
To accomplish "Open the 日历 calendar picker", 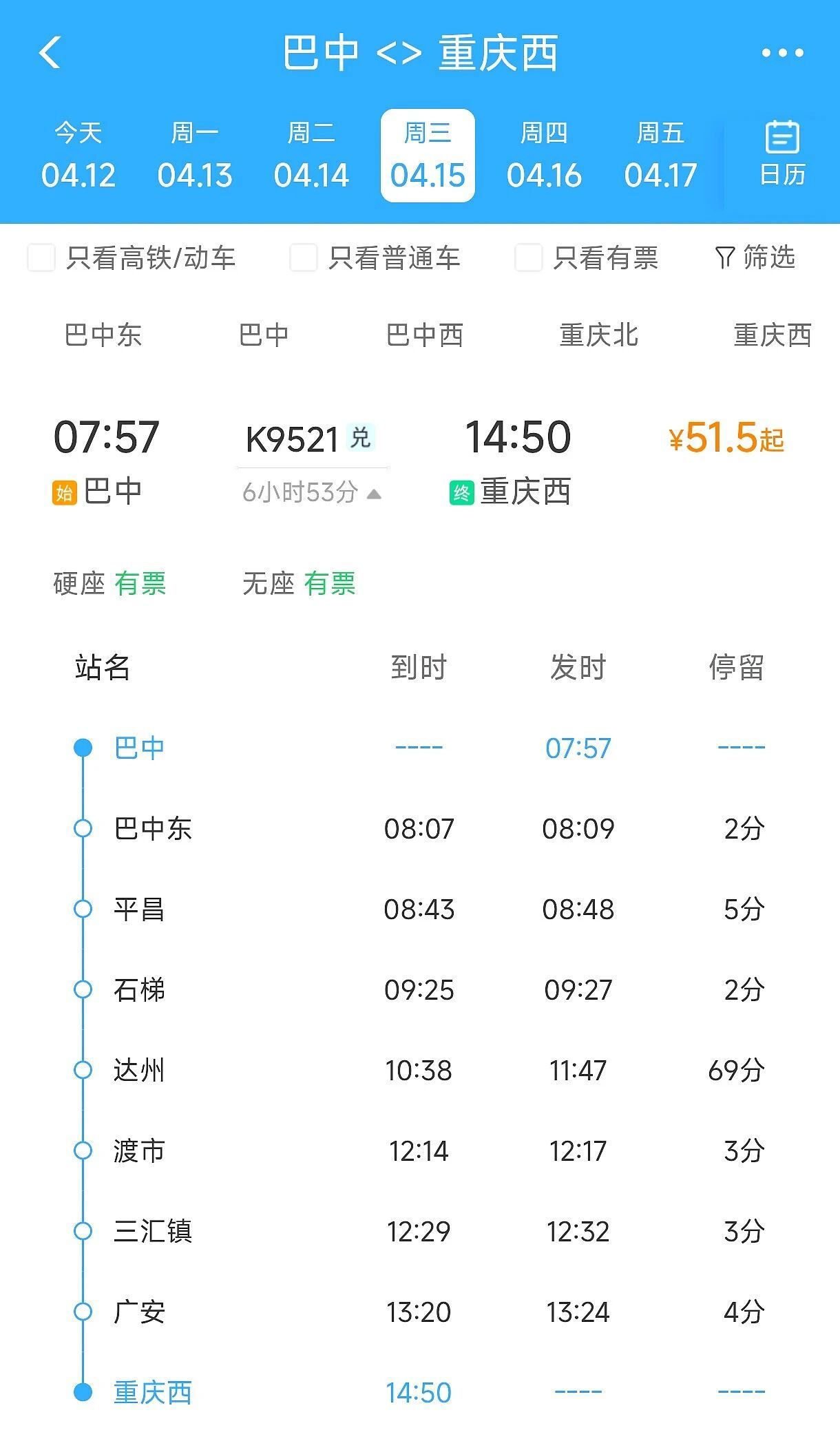I will tap(782, 154).
